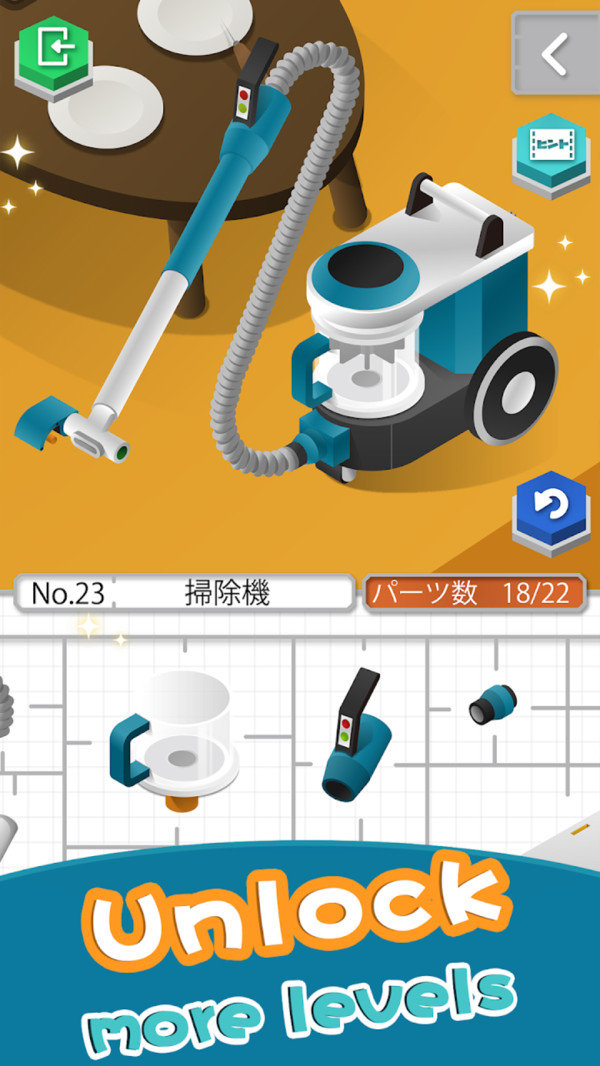Viewport: 600px width, 1066px height.
Task: Select the handle part with signal lights
Action: point(357,736)
